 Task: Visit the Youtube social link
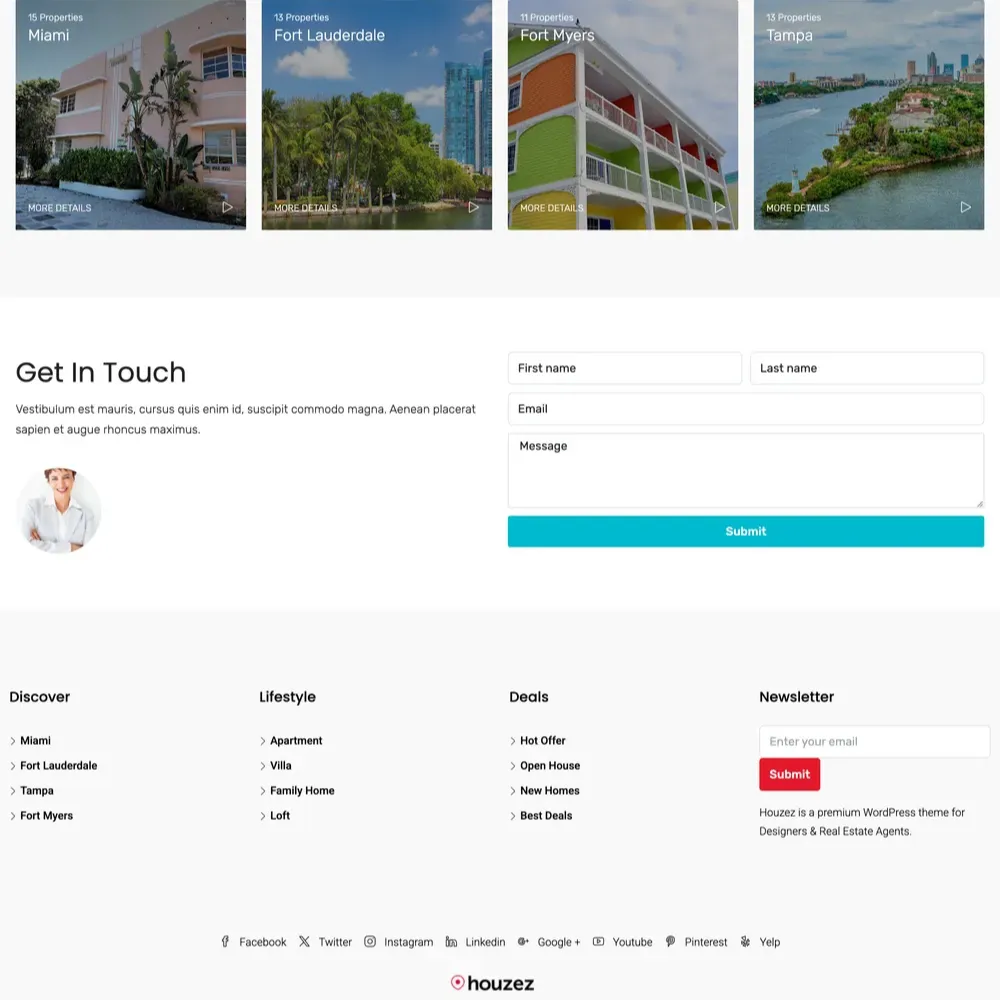coord(623,942)
